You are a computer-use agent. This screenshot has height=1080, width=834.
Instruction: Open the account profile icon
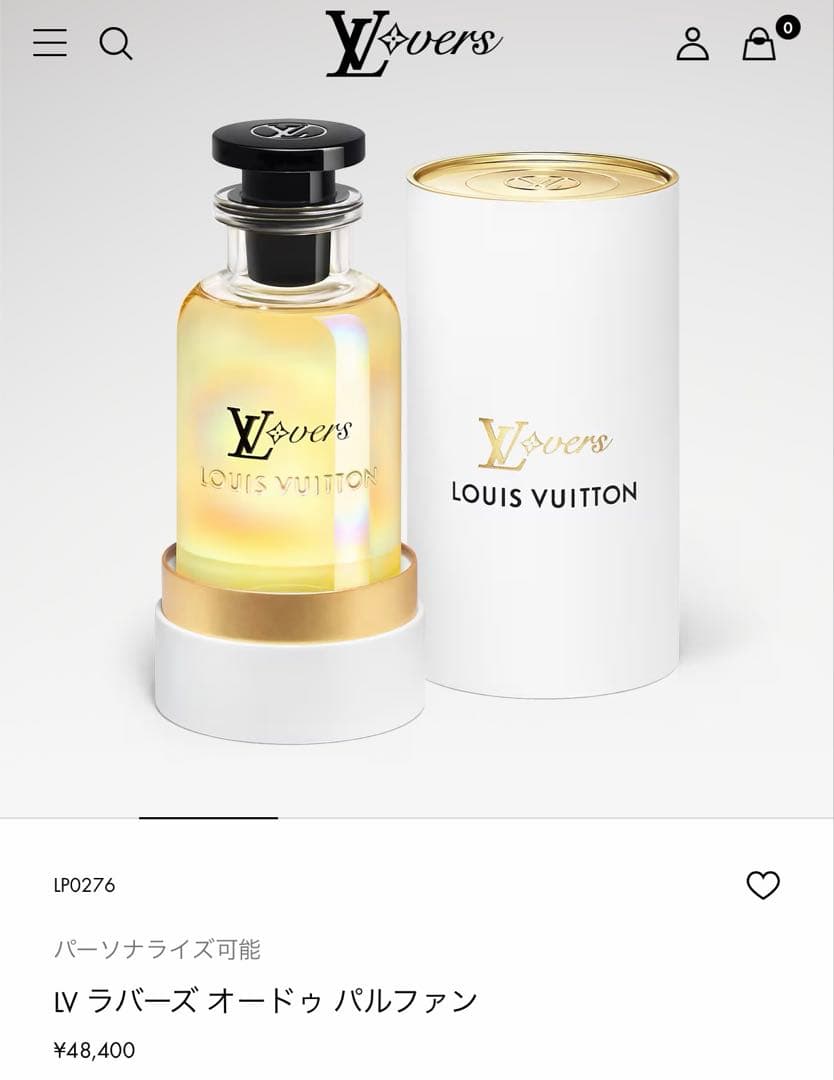(693, 44)
